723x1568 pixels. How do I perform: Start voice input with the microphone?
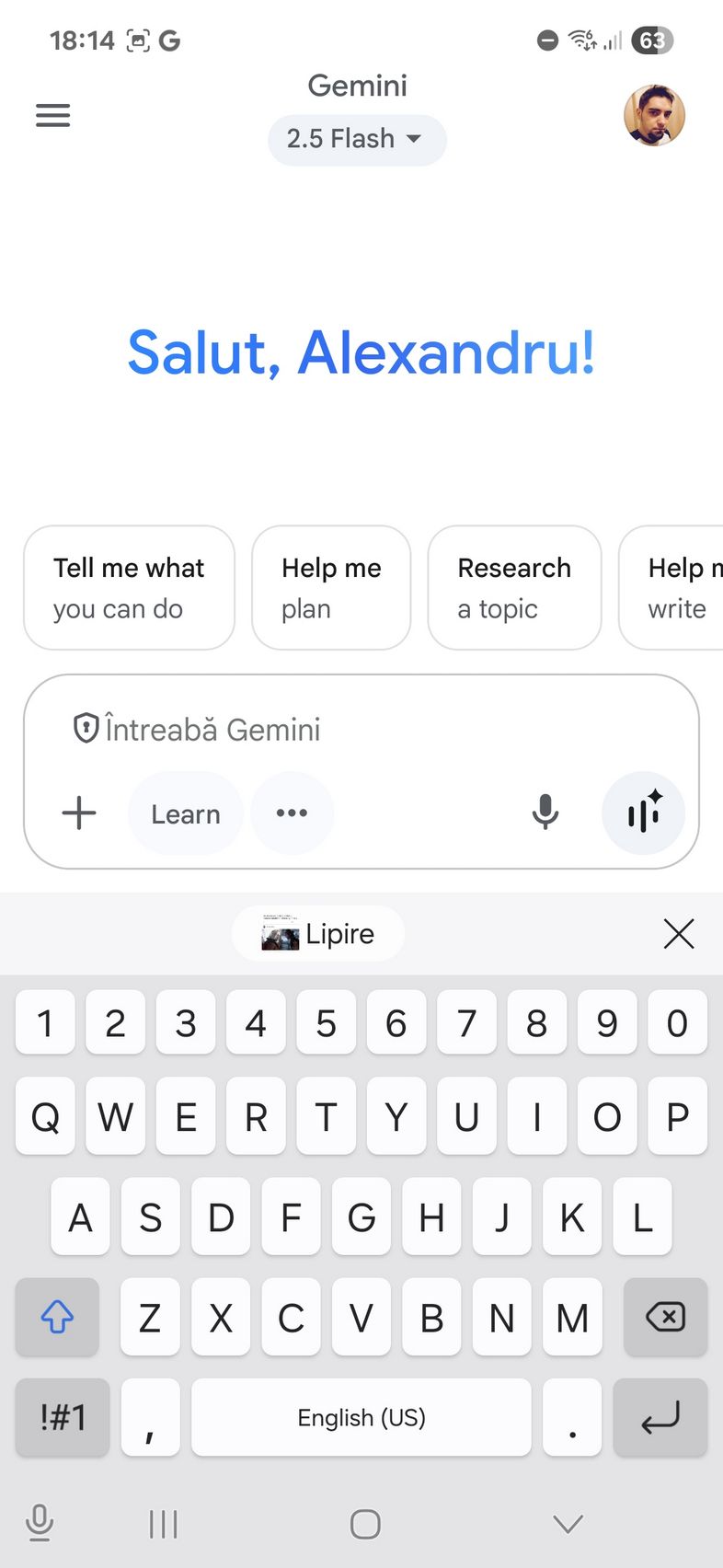(x=545, y=813)
